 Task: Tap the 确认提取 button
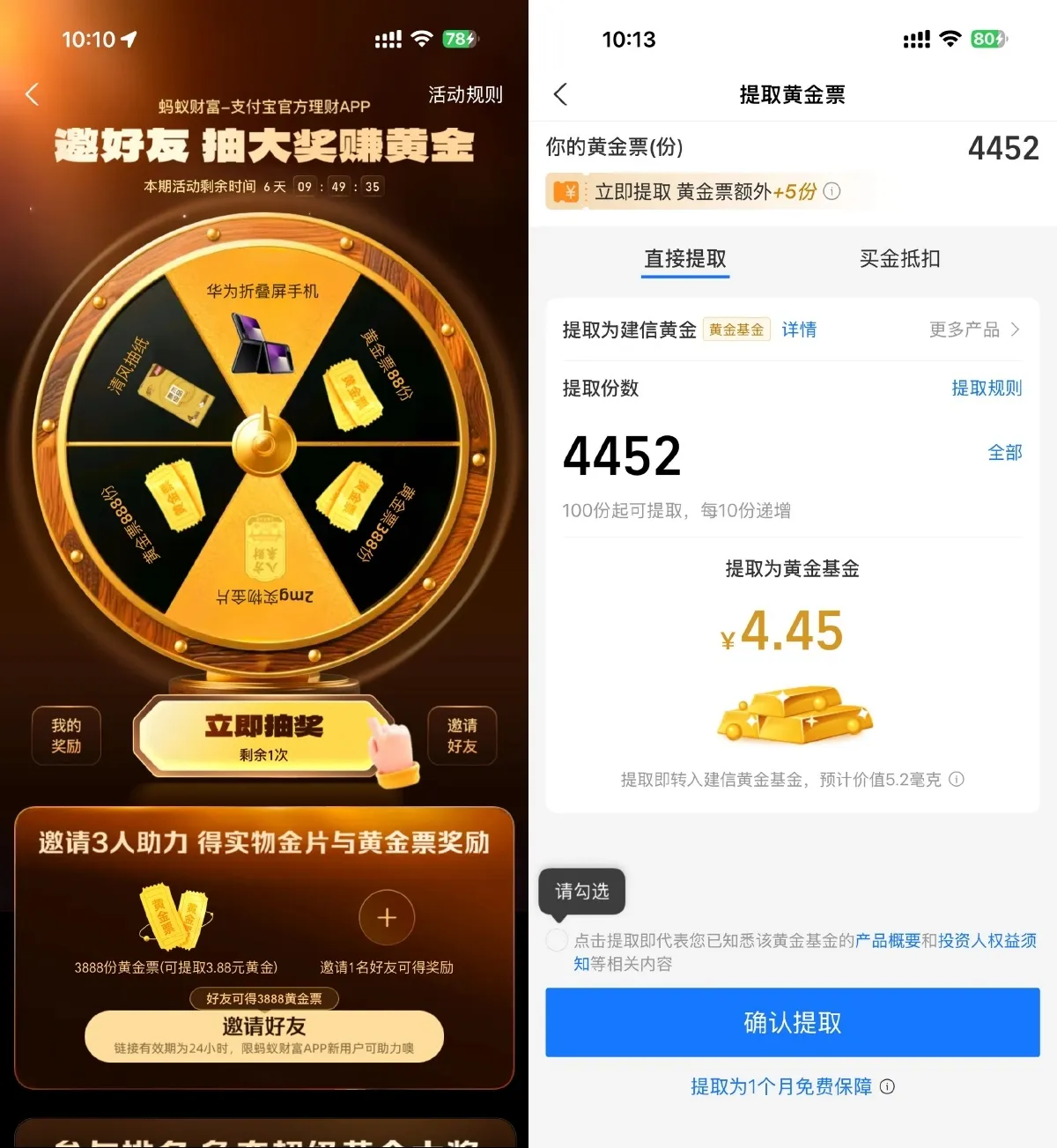point(791,1022)
